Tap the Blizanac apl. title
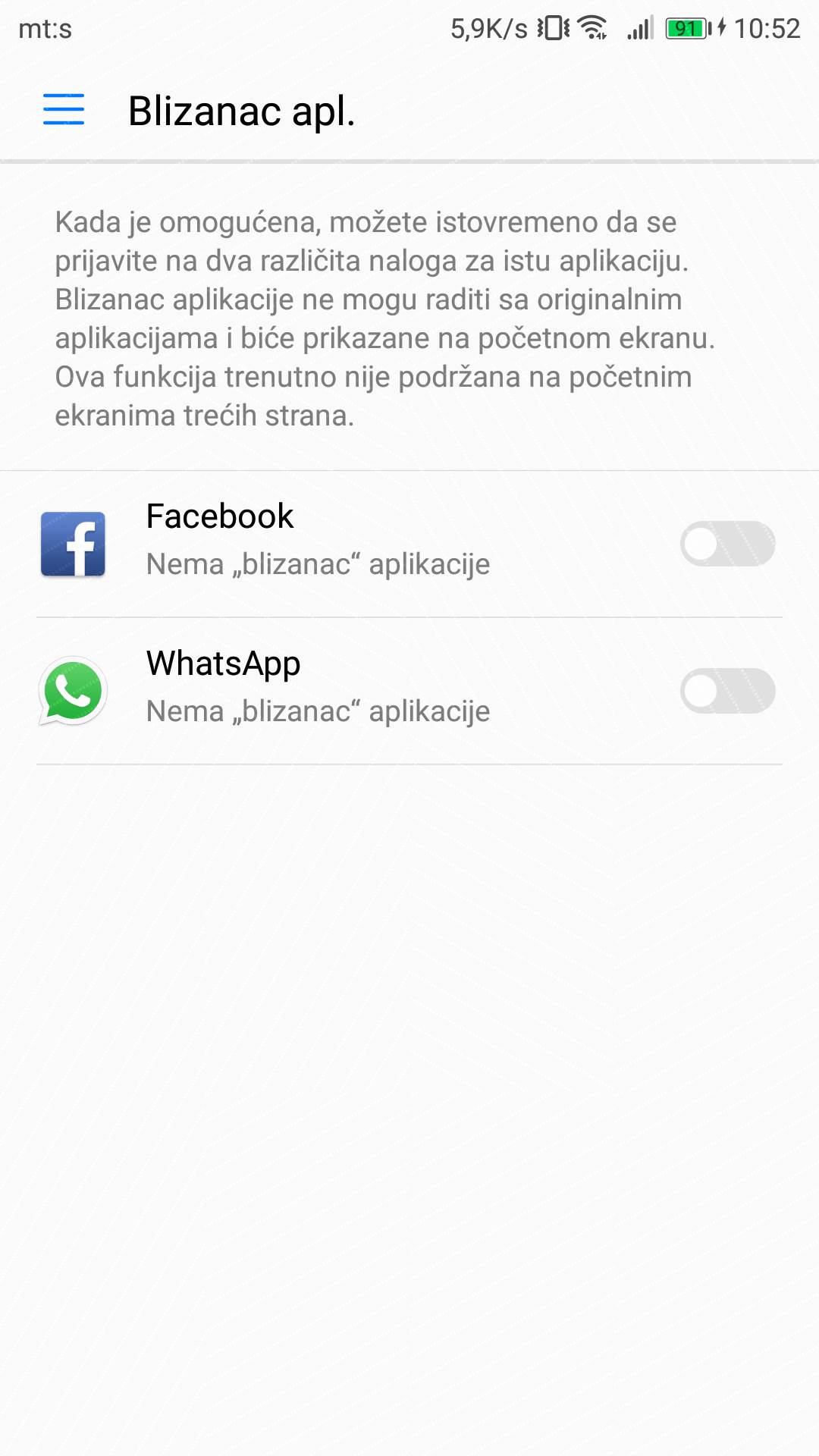This screenshot has height=1456, width=819. pyautogui.click(x=241, y=111)
